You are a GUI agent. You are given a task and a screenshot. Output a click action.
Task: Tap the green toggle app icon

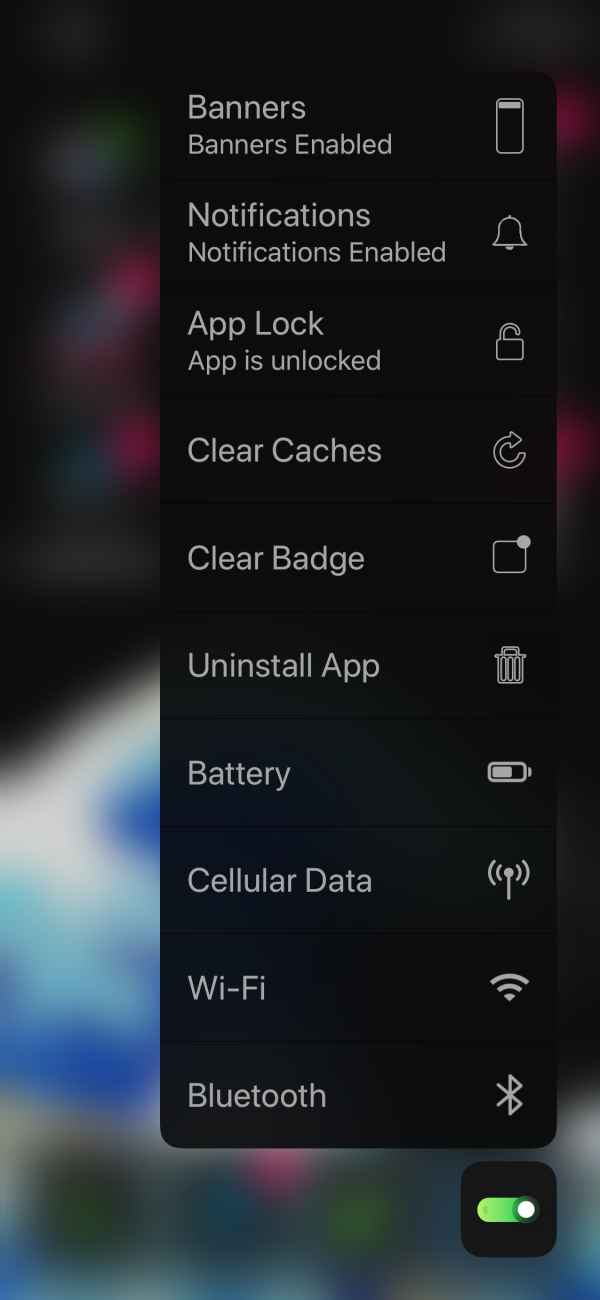[508, 1210]
